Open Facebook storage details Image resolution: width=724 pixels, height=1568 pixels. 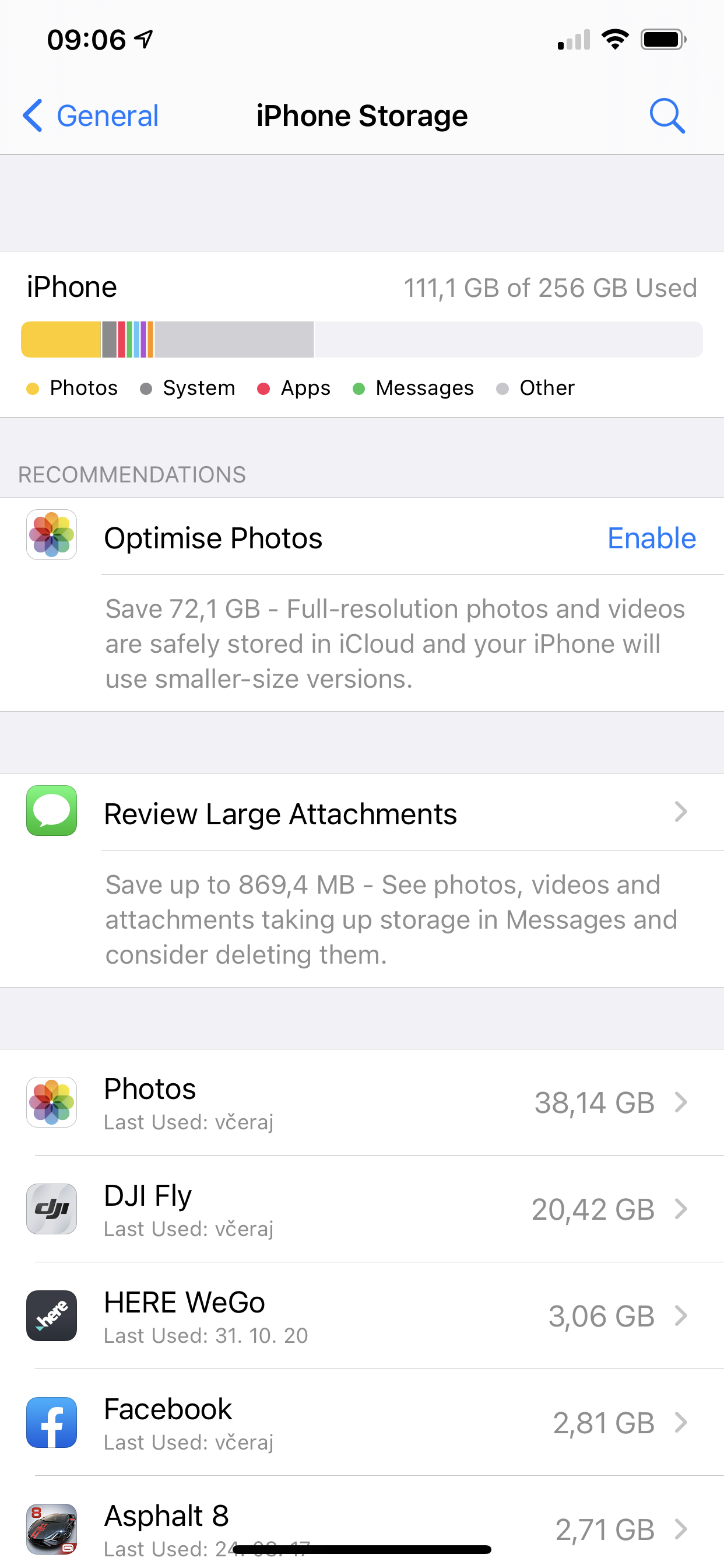377,1423
